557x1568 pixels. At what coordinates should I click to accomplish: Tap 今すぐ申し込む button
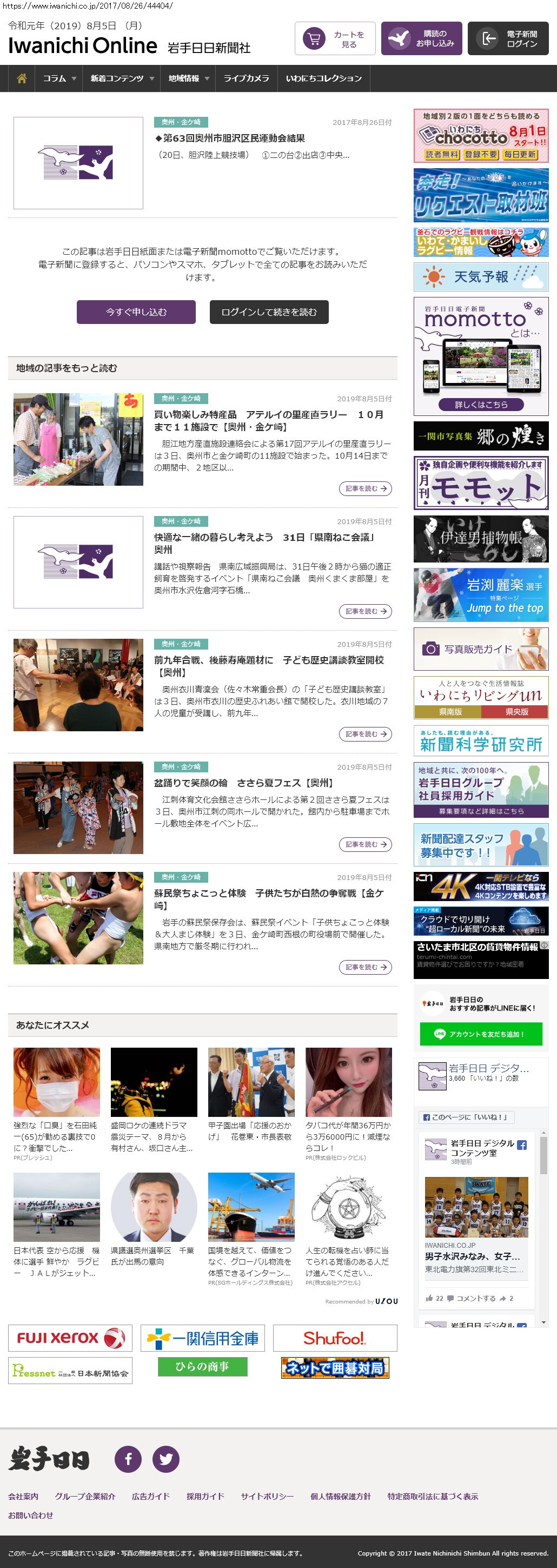pyautogui.click(x=136, y=312)
